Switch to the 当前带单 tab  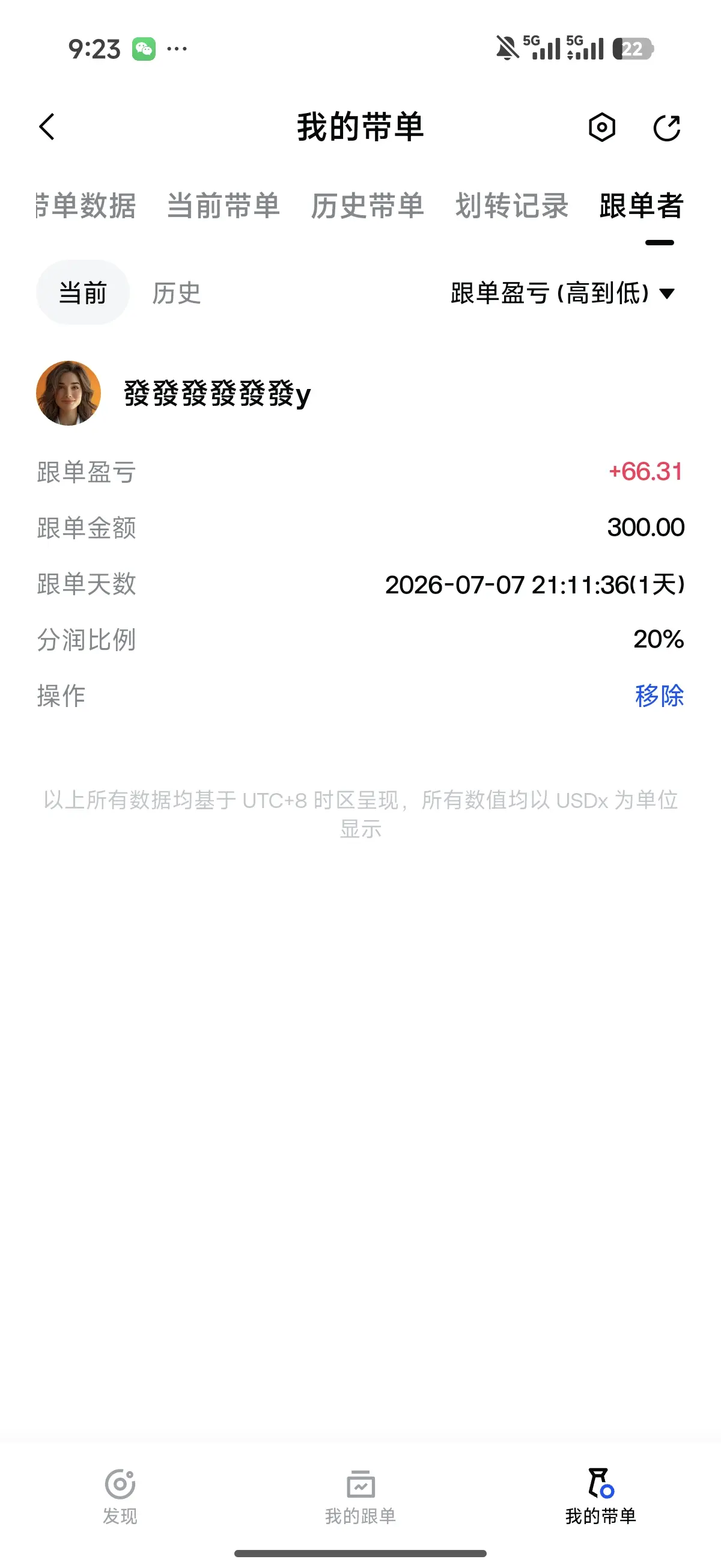pyautogui.click(x=224, y=206)
